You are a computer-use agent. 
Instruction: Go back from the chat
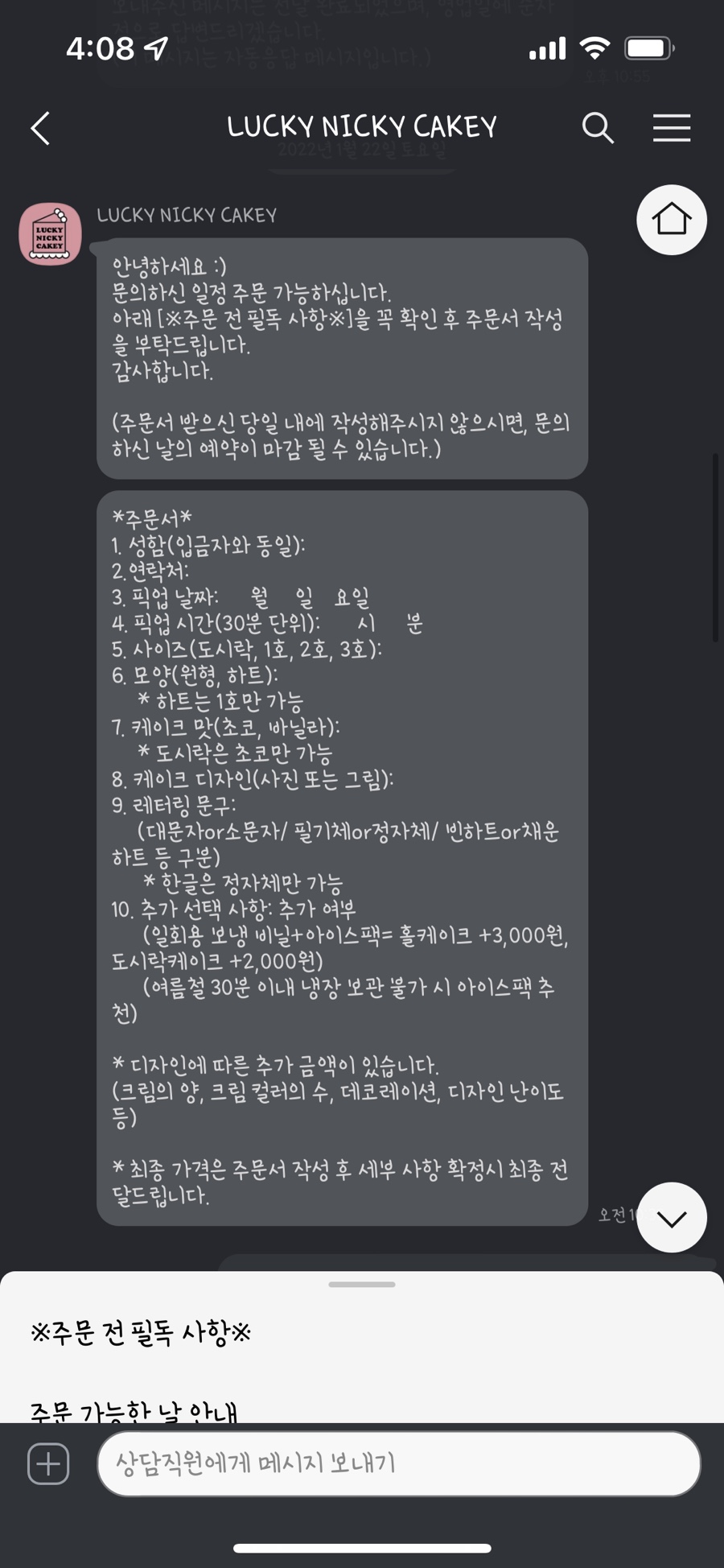coord(41,128)
